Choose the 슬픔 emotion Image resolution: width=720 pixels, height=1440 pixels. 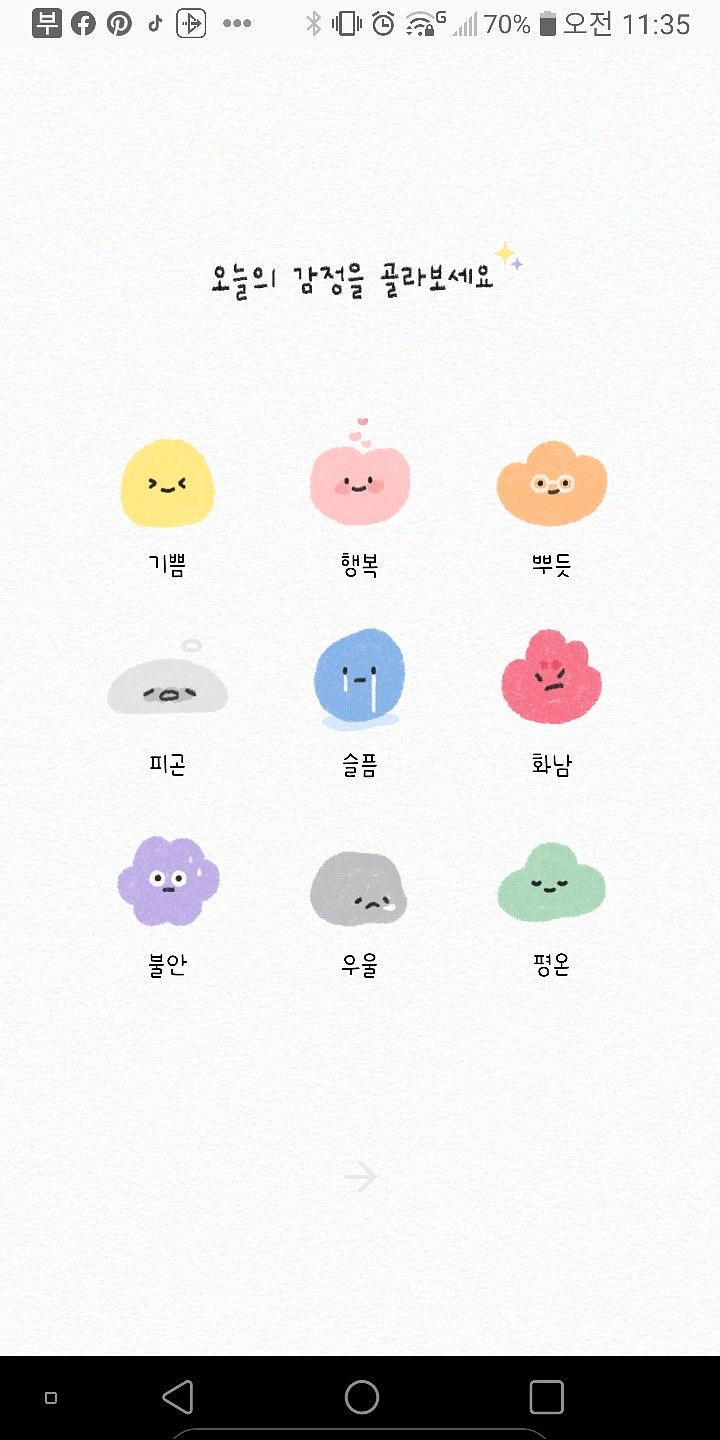tap(360, 677)
